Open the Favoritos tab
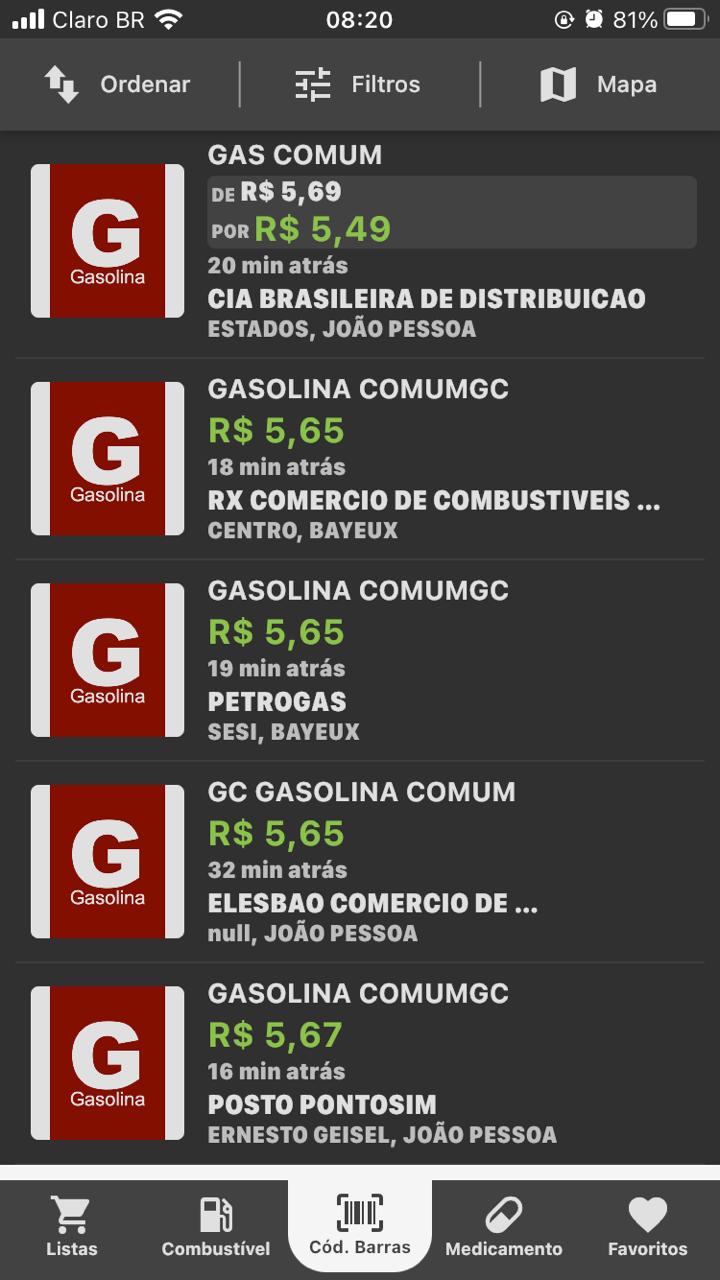This screenshot has height=1280, width=720. 648,1227
